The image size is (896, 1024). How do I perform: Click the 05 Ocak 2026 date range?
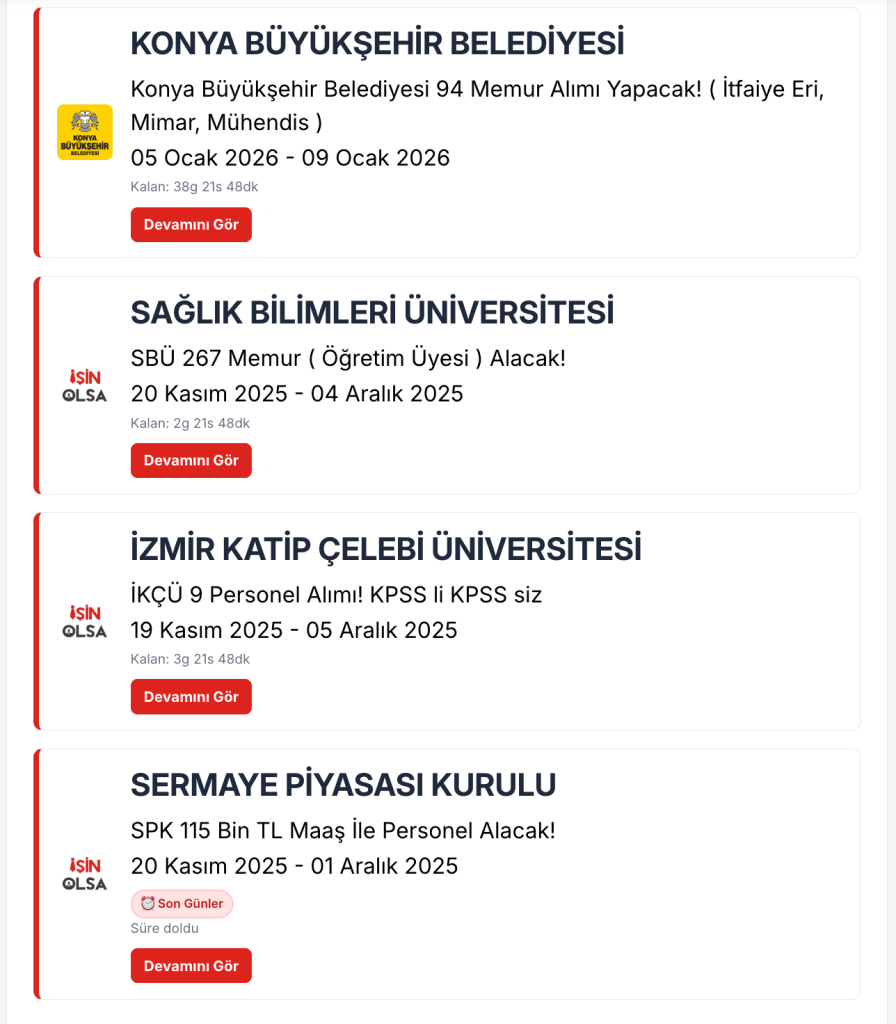290,157
